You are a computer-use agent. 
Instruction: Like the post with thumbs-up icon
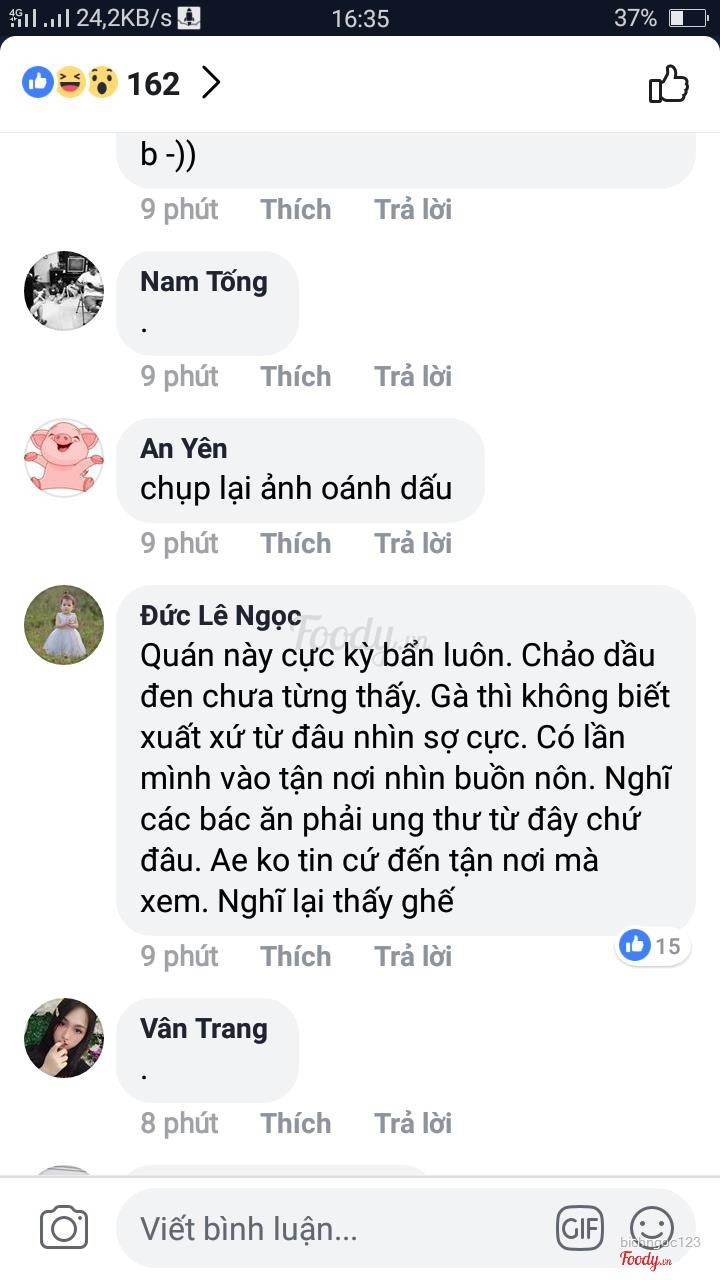(669, 84)
